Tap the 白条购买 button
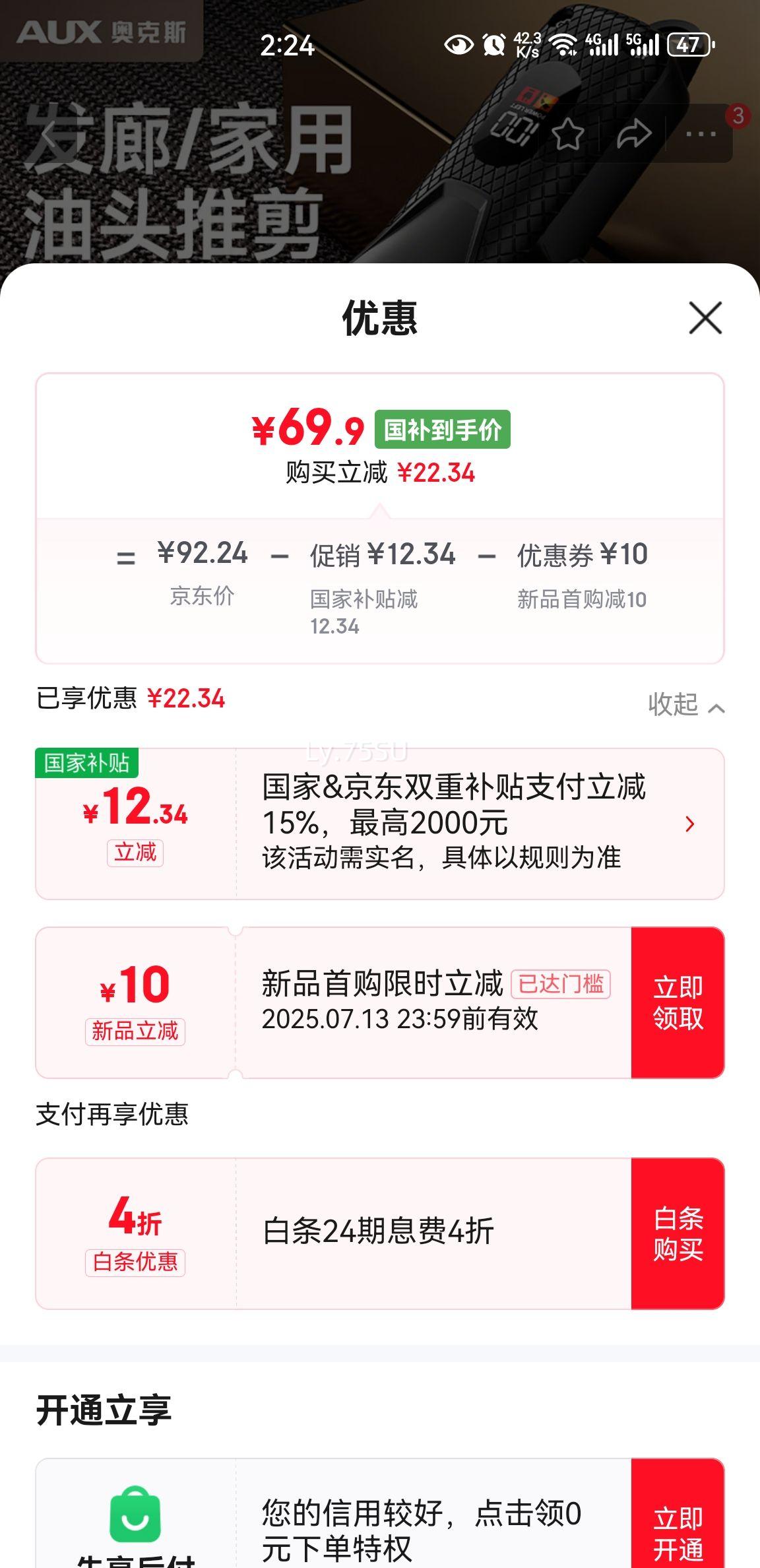 (678, 1233)
